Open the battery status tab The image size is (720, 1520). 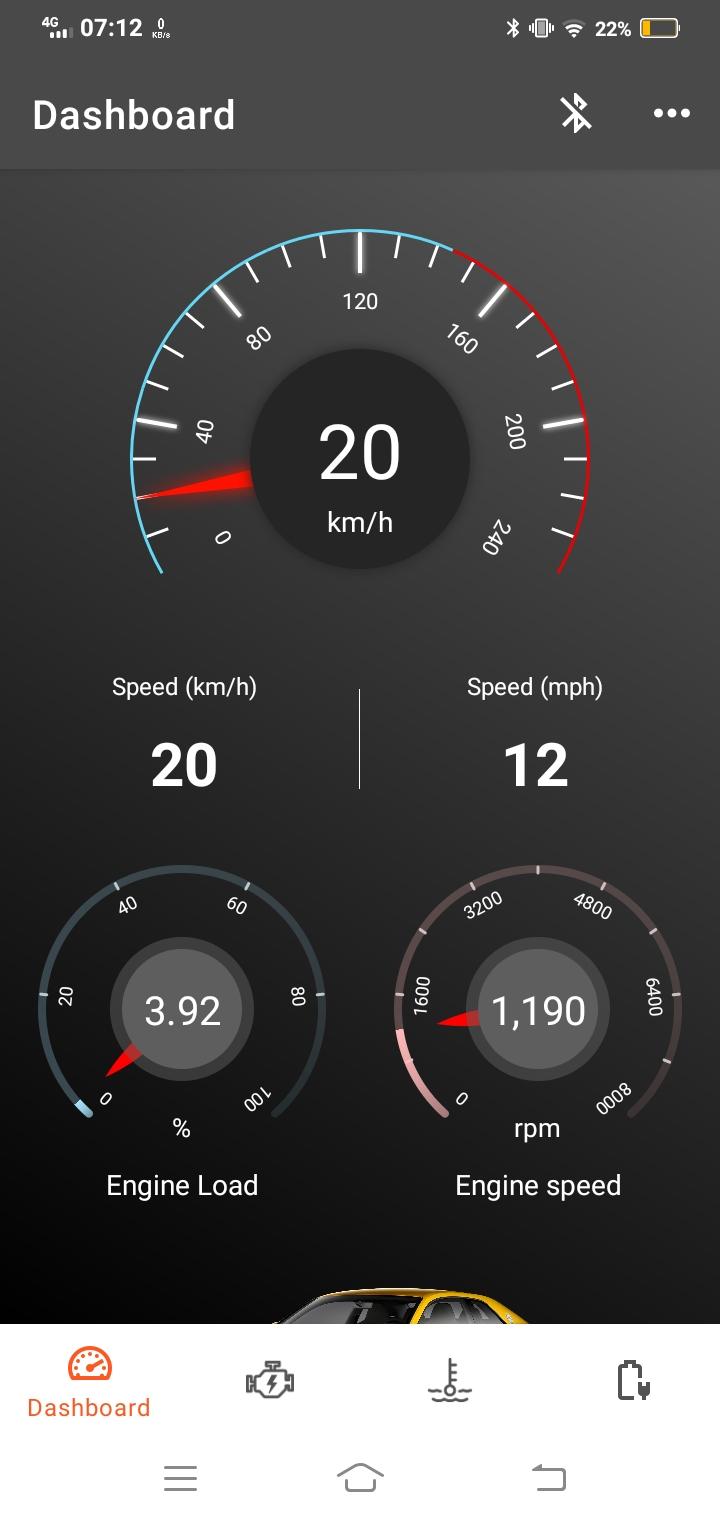(x=632, y=1380)
